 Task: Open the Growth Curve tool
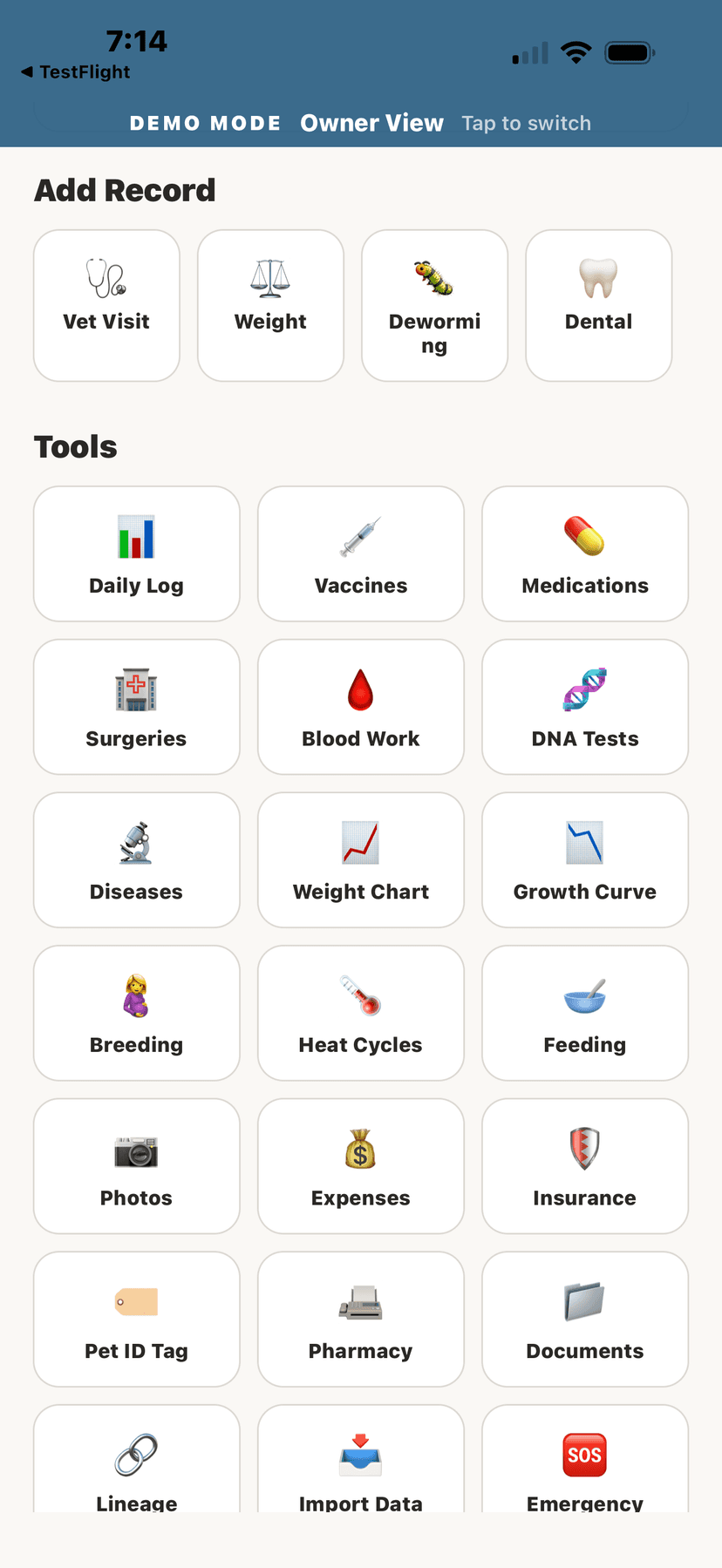tap(584, 860)
